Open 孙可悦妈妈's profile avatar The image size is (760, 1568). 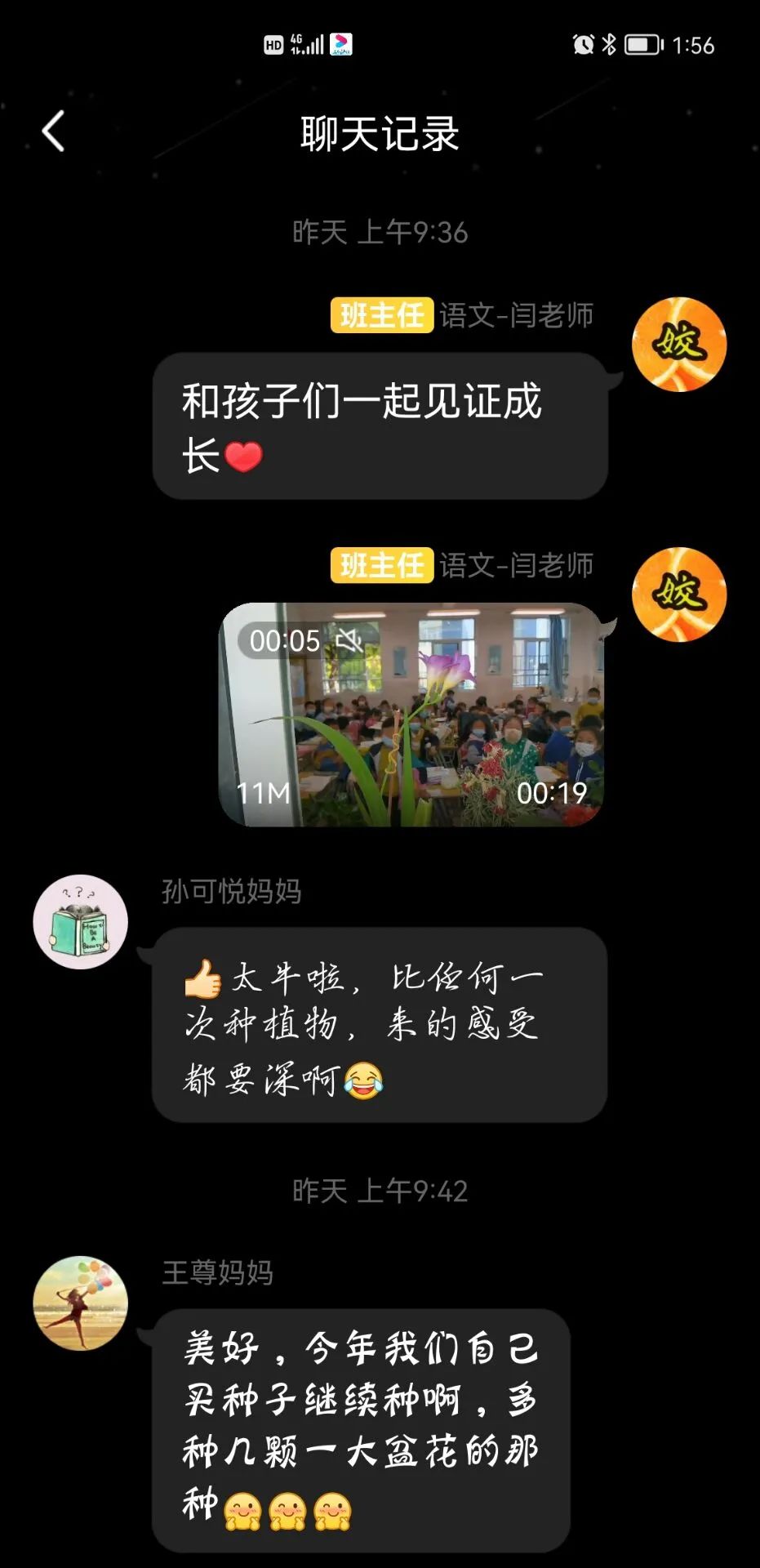(80, 922)
